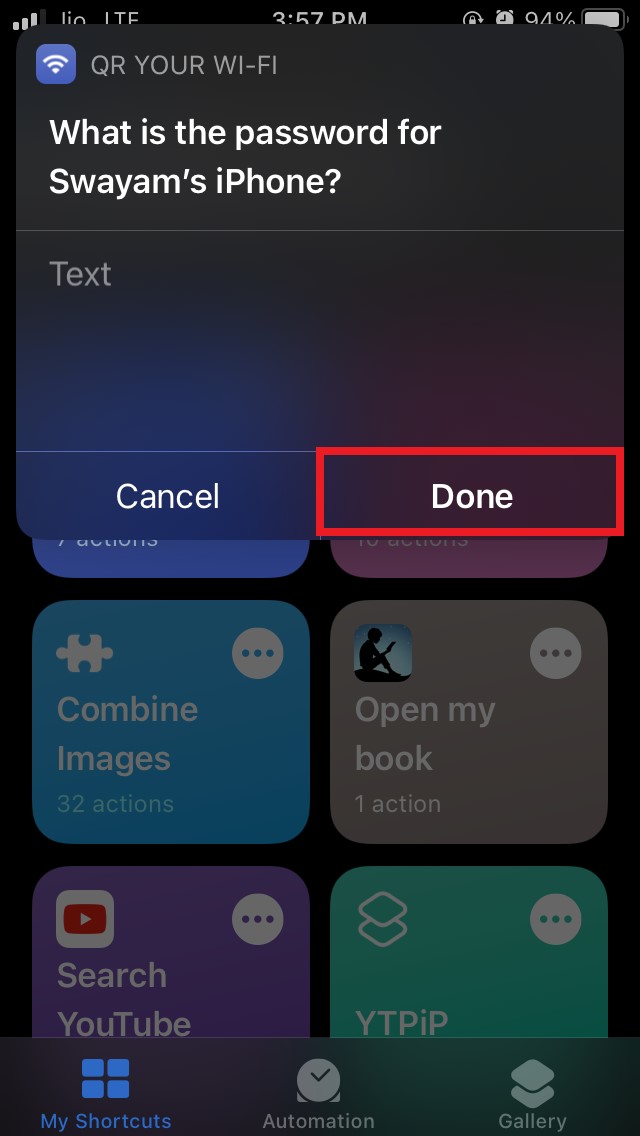Open options for the Combine Images shortcut

pyautogui.click(x=258, y=654)
